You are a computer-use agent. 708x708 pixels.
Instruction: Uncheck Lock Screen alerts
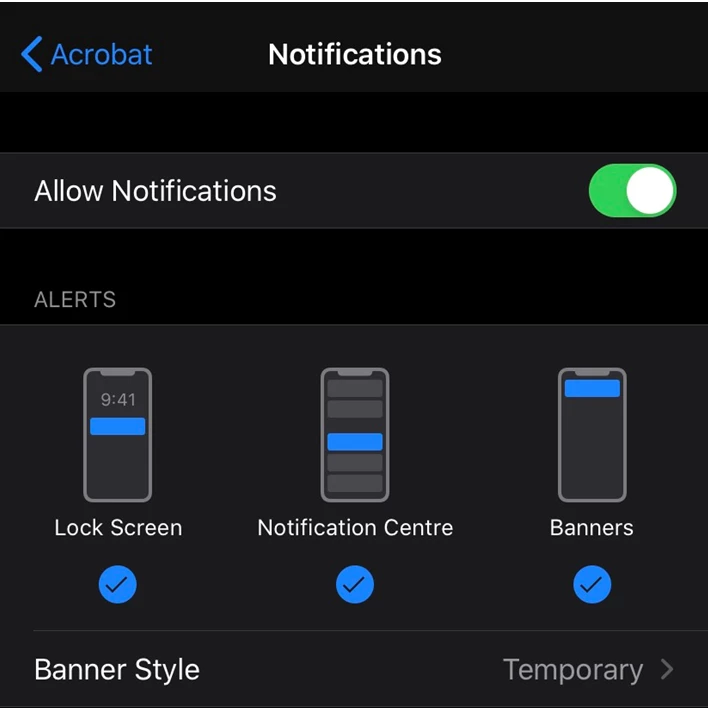pos(118,585)
